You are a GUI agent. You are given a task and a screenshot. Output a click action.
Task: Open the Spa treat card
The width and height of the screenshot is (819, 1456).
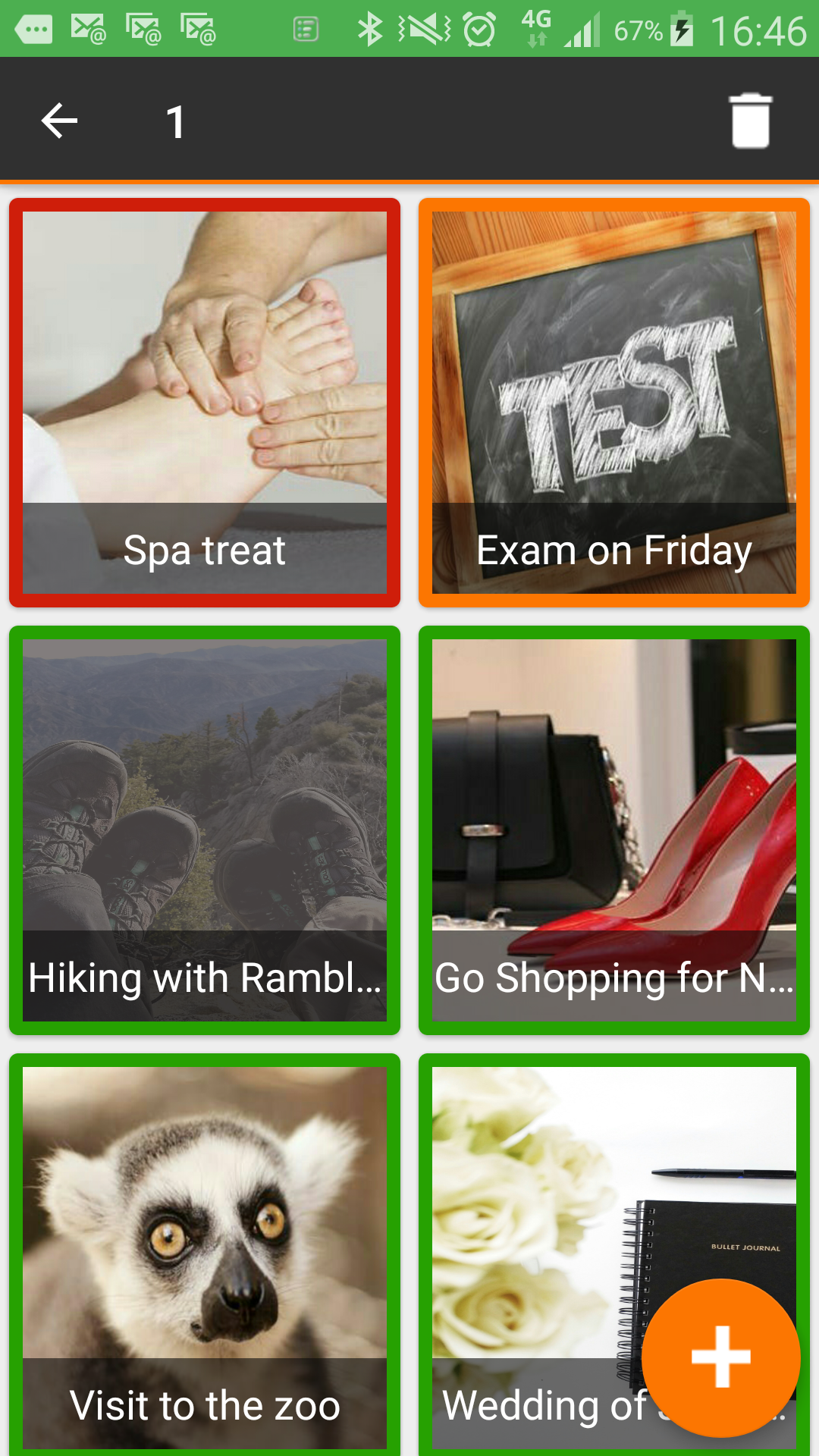tap(205, 402)
